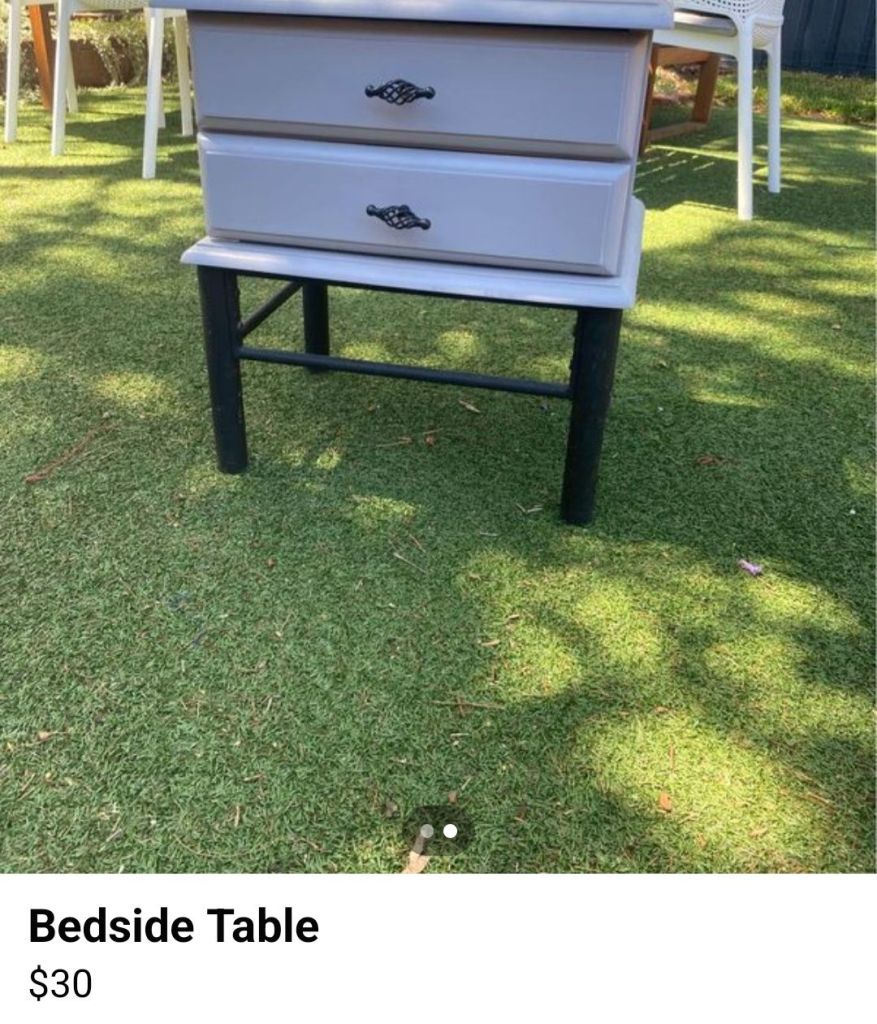Tap the photo carousel page indicator dots
Viewport: 877px width, 1024px height.
(x=438, y=831)
